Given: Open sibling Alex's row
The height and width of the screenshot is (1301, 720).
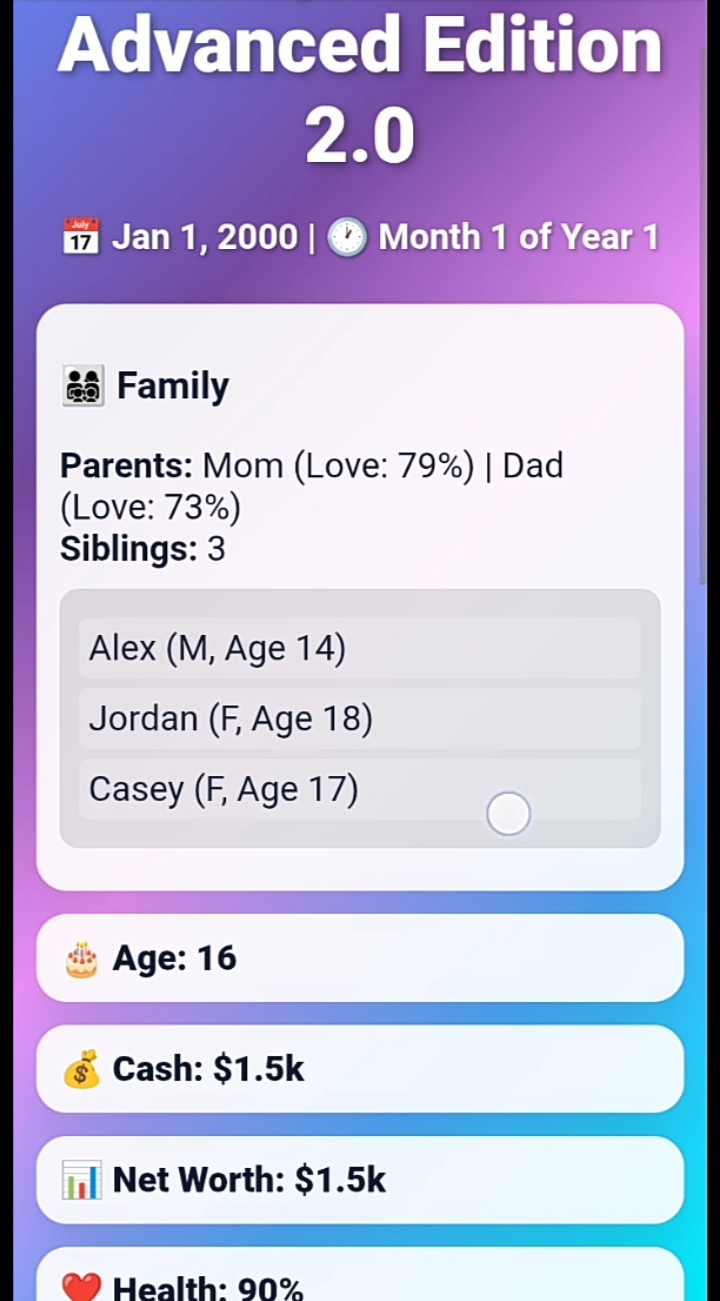Looking at the screenshot, I should 360,648.
